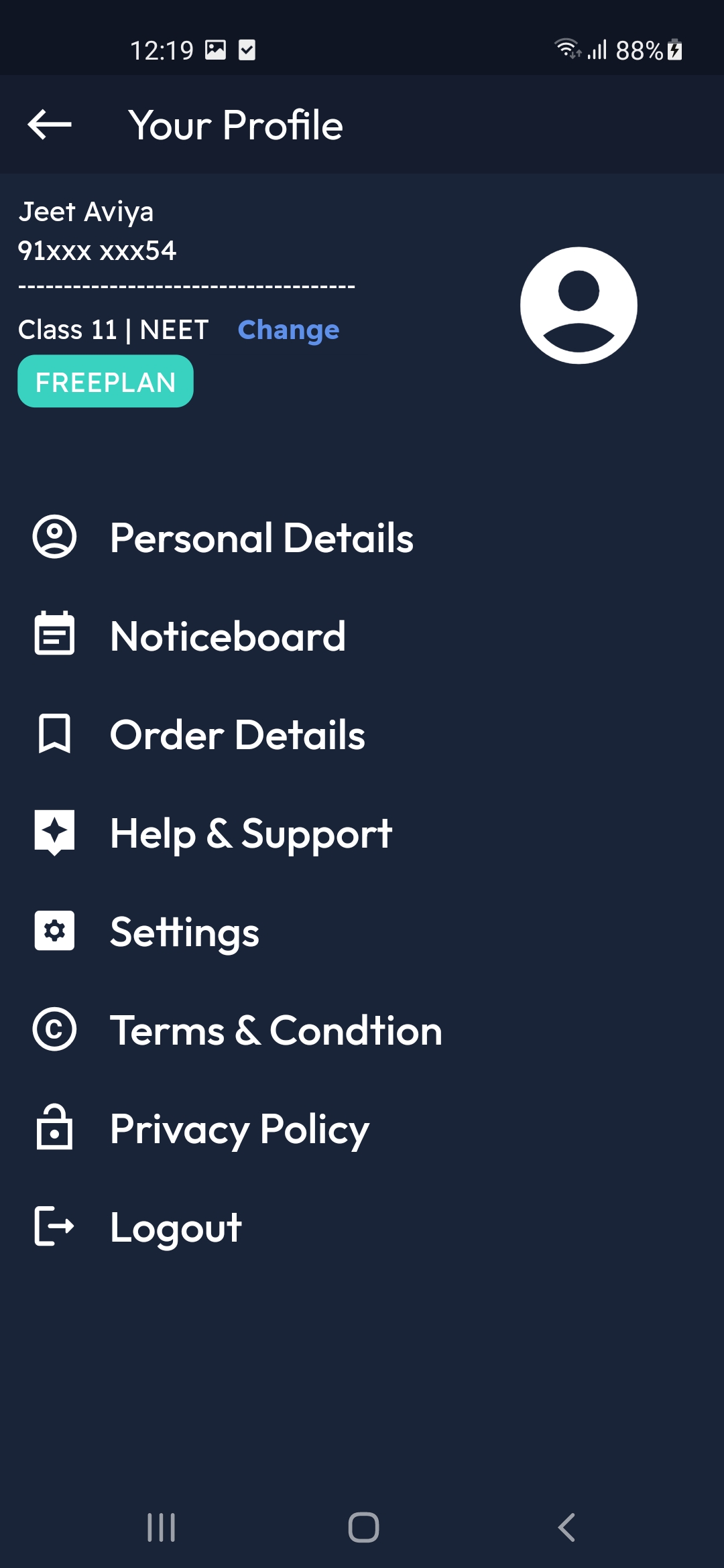Get Help & Support
The width and height of the screenshot is (724, 1568).
tap(251, 834)
